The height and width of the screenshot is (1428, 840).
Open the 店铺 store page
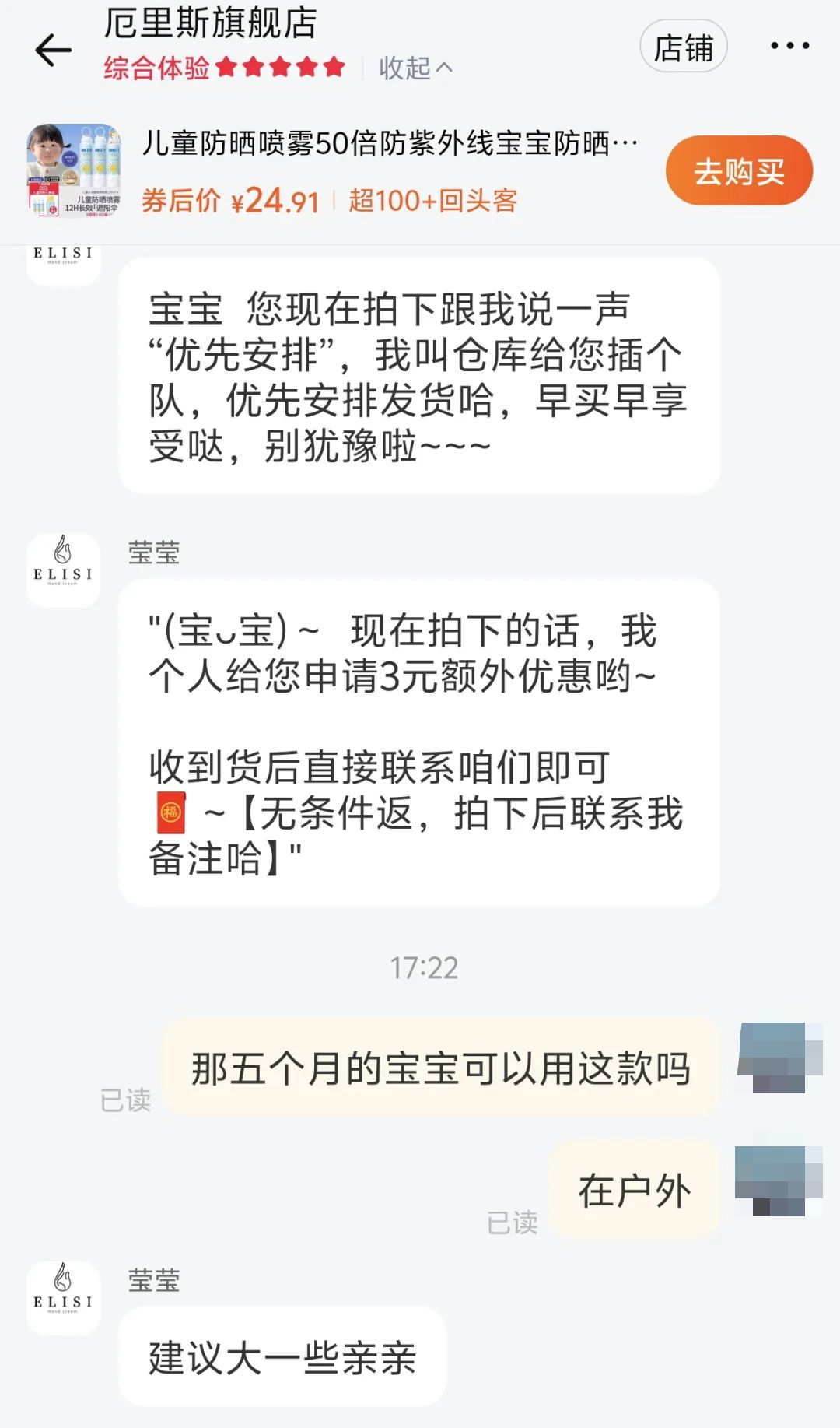coord(683,47)
